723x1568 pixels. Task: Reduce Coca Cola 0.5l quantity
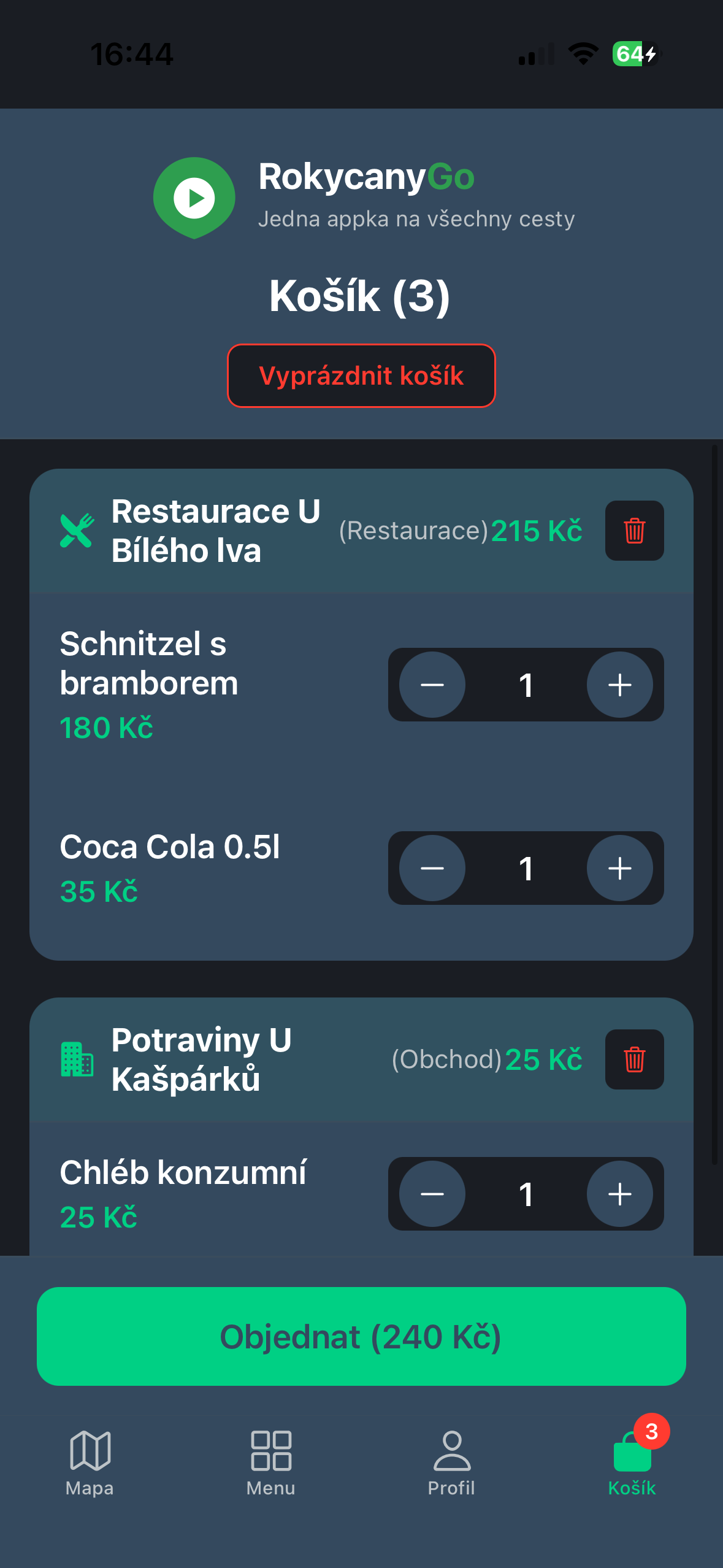pyautogui.click(x=432, y=868)
